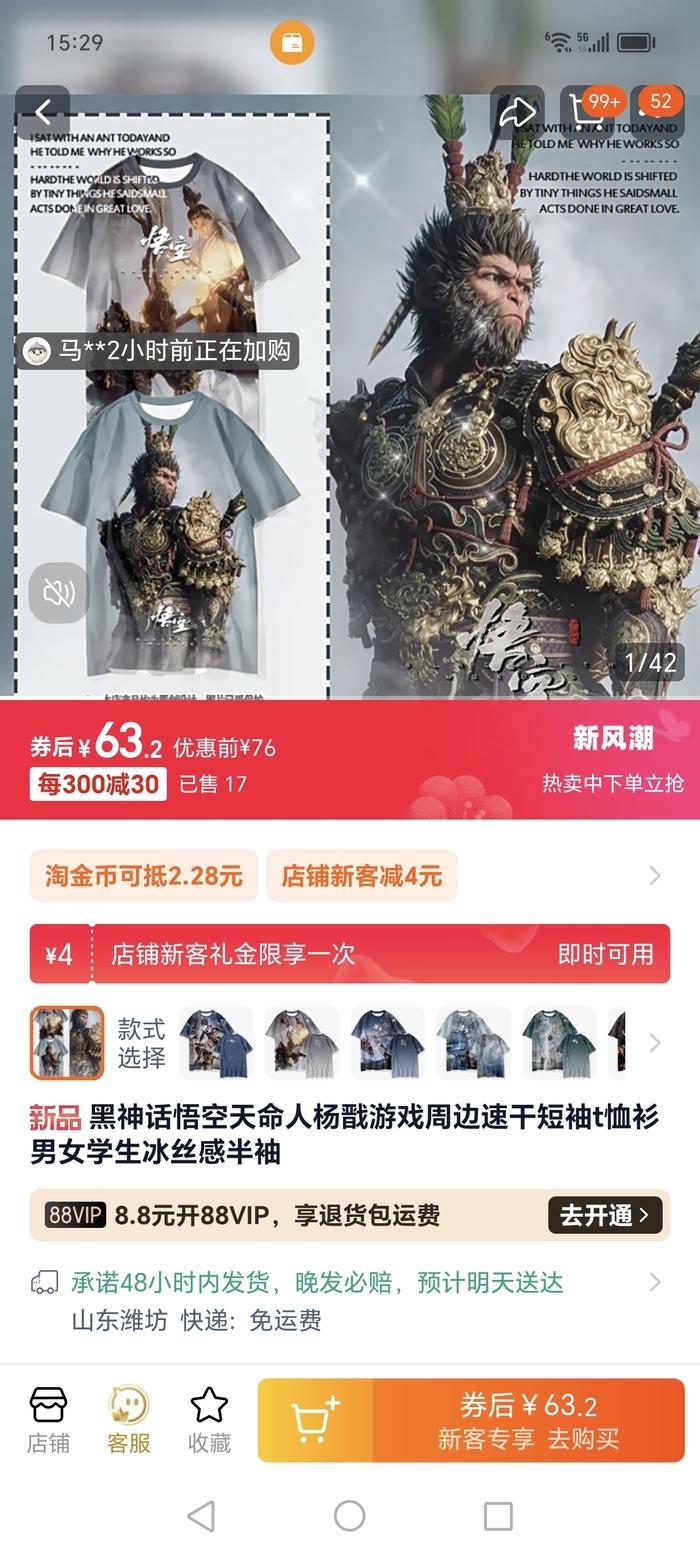
Task: Claim the ¥4 店铺新客礼金 coupon
Action: click(604, 954)
